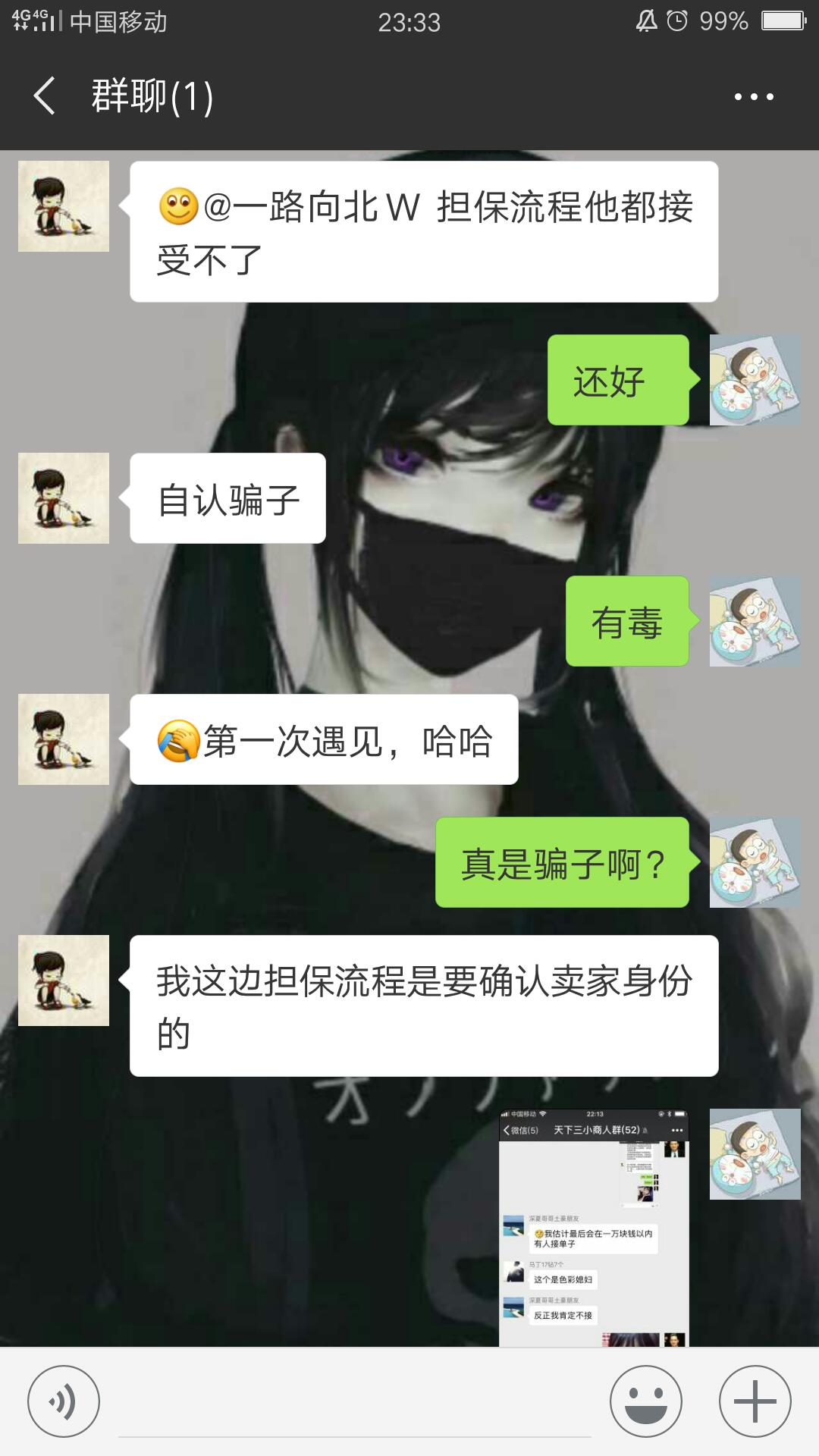Open the emoji sticker panel
The height and width of the screenshot is (1456, 819).
click(646, 1401)
